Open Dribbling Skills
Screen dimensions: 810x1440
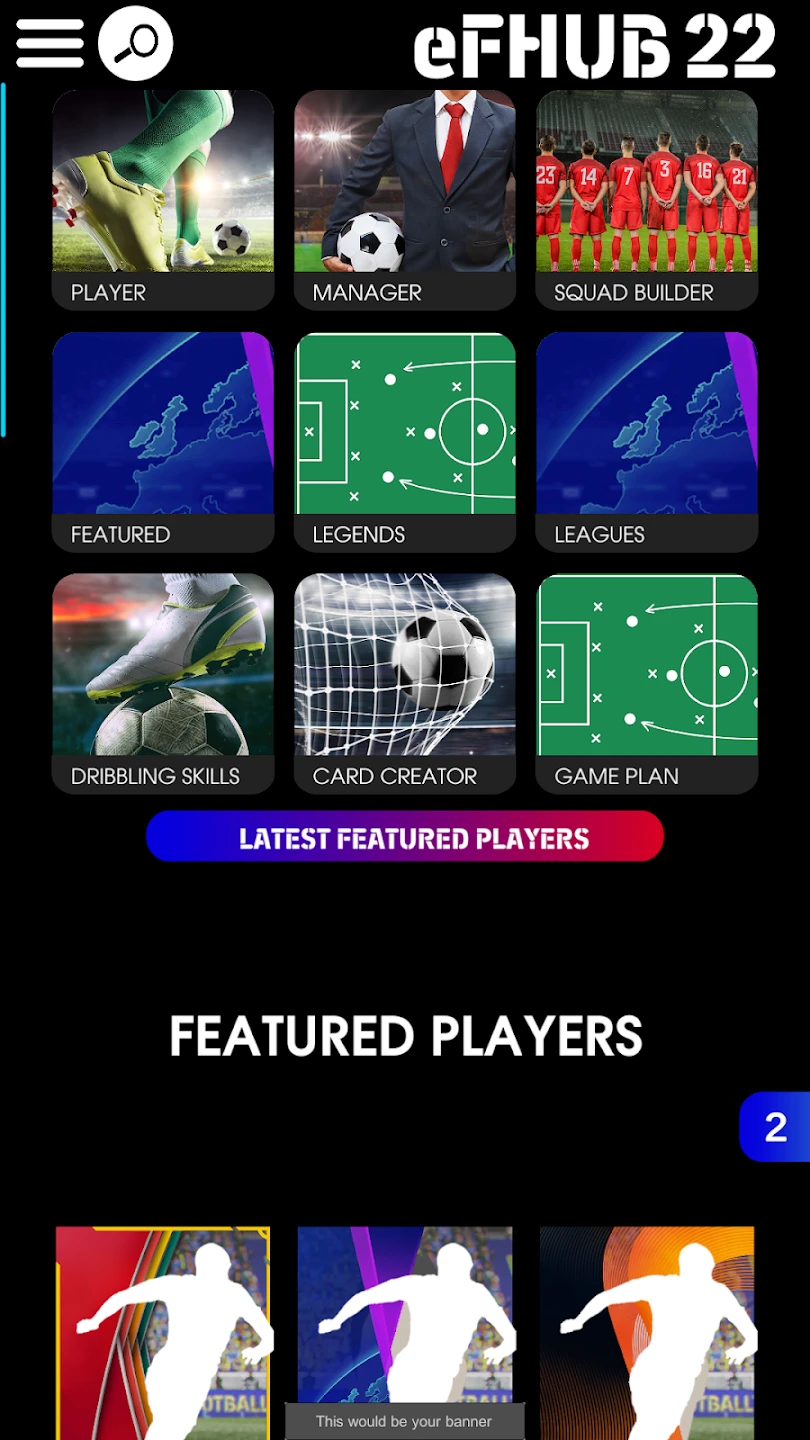click(x=163, y=684)
